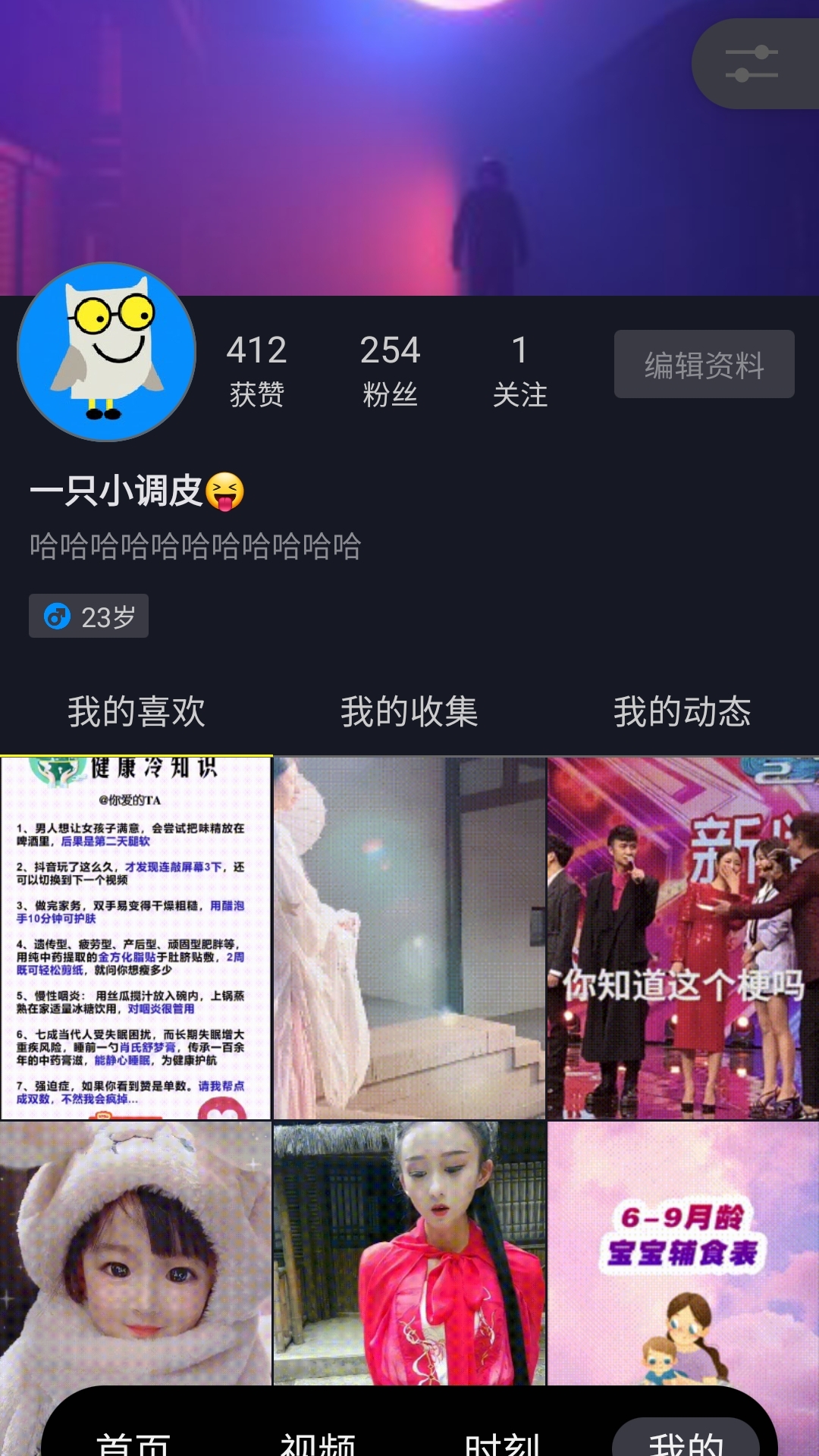Open the 健康冷知识 video
819x1456 pixels.
click(x=136, y=937)
